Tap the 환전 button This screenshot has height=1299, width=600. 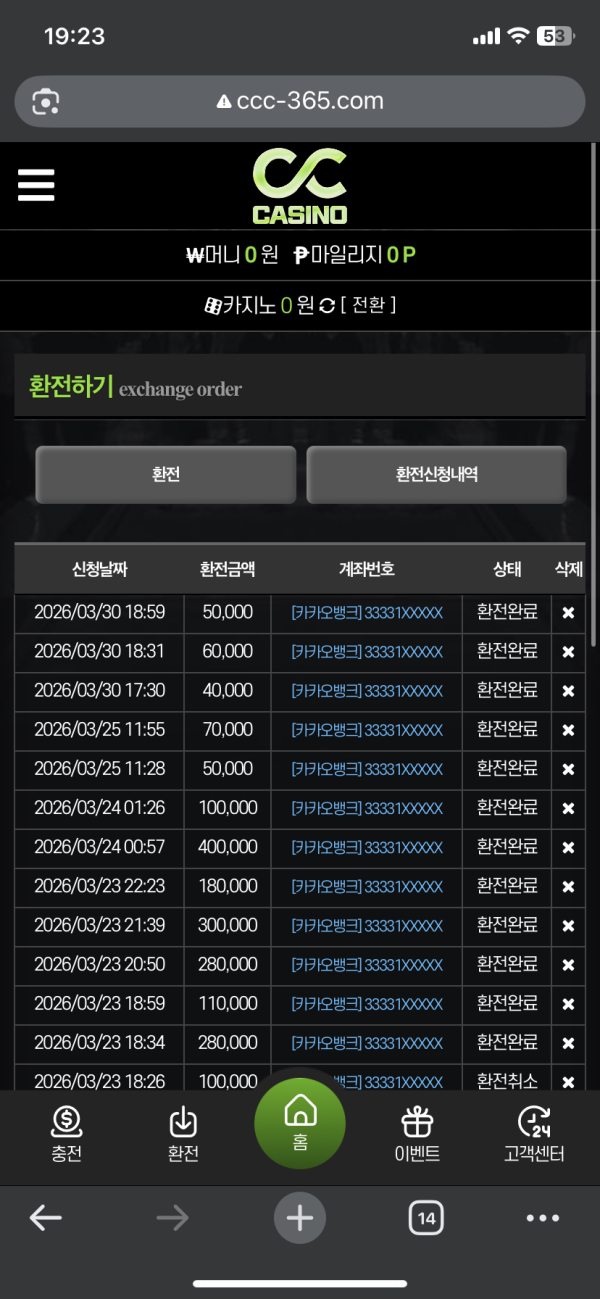tap(166, 474)
